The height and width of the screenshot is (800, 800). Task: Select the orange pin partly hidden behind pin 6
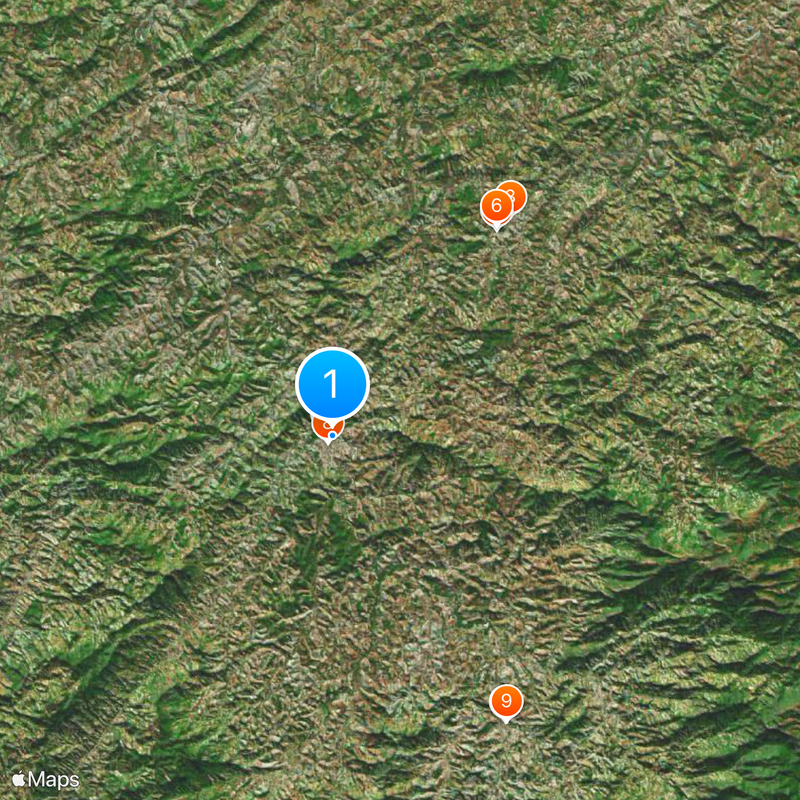point(516,191)
